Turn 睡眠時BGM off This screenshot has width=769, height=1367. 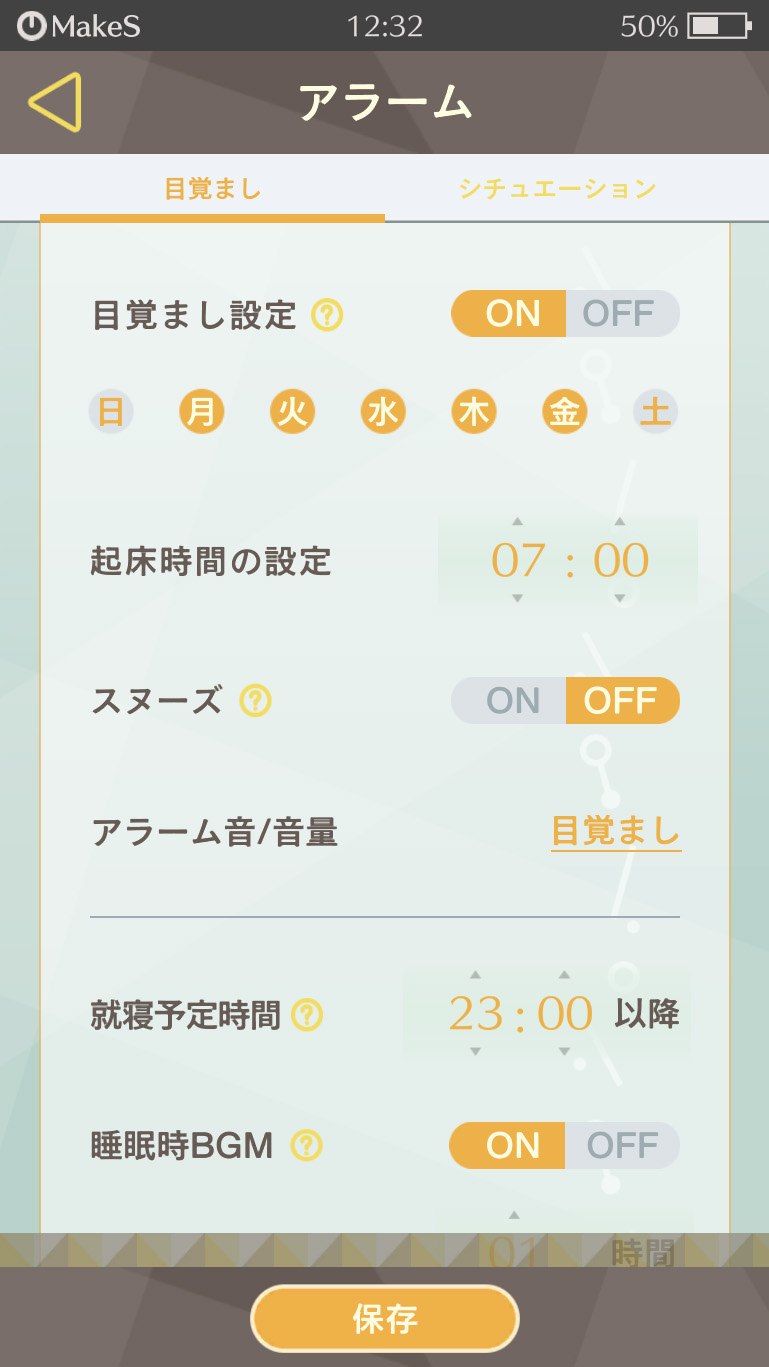[x=622, y=1145]
